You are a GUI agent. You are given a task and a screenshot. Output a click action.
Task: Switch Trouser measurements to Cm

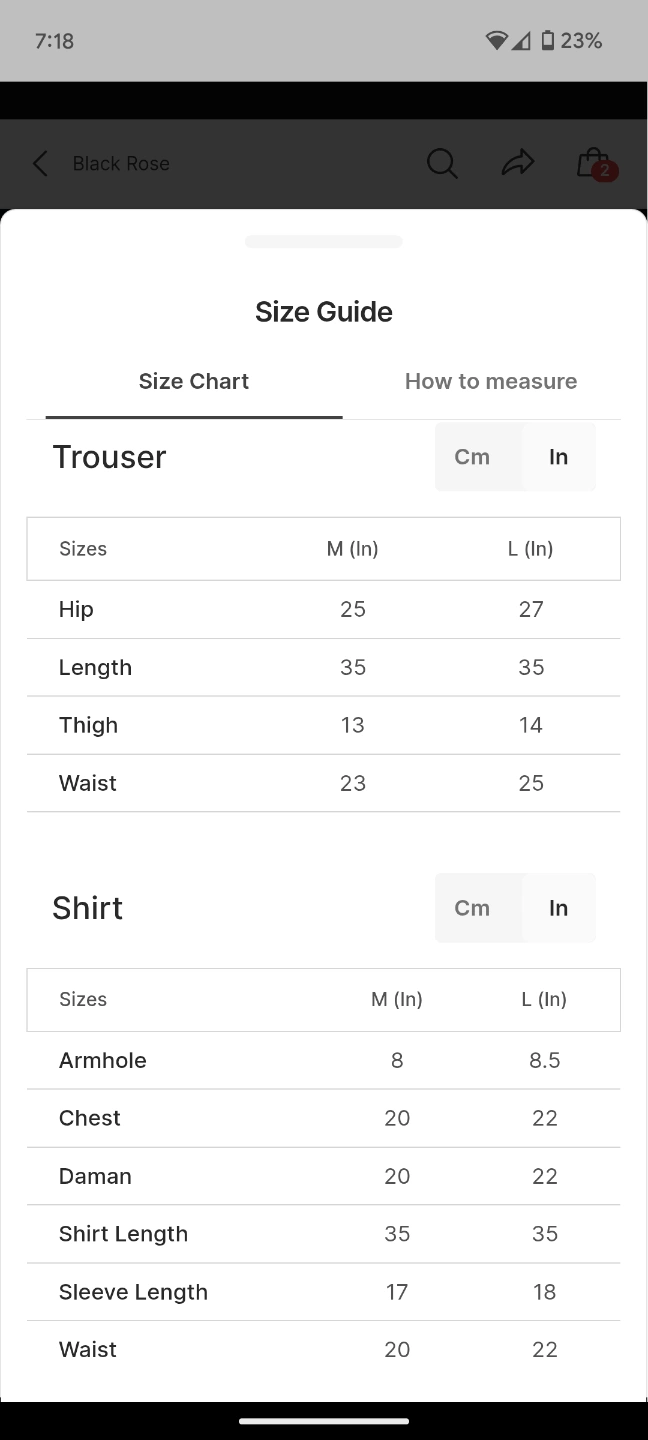tap(472, 457)
